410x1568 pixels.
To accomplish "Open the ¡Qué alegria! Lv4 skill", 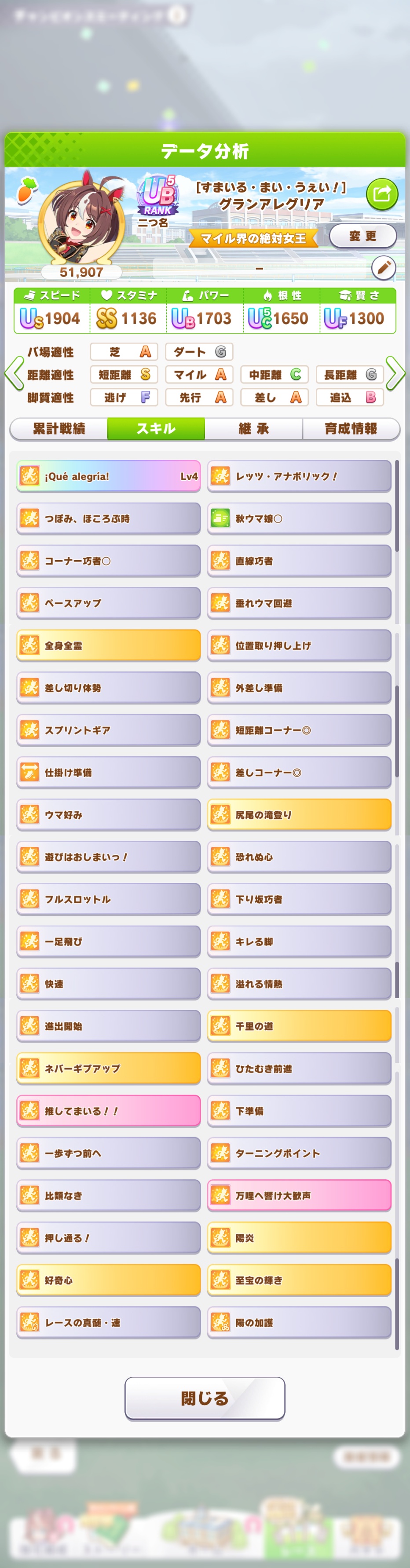I will [109, 476].
